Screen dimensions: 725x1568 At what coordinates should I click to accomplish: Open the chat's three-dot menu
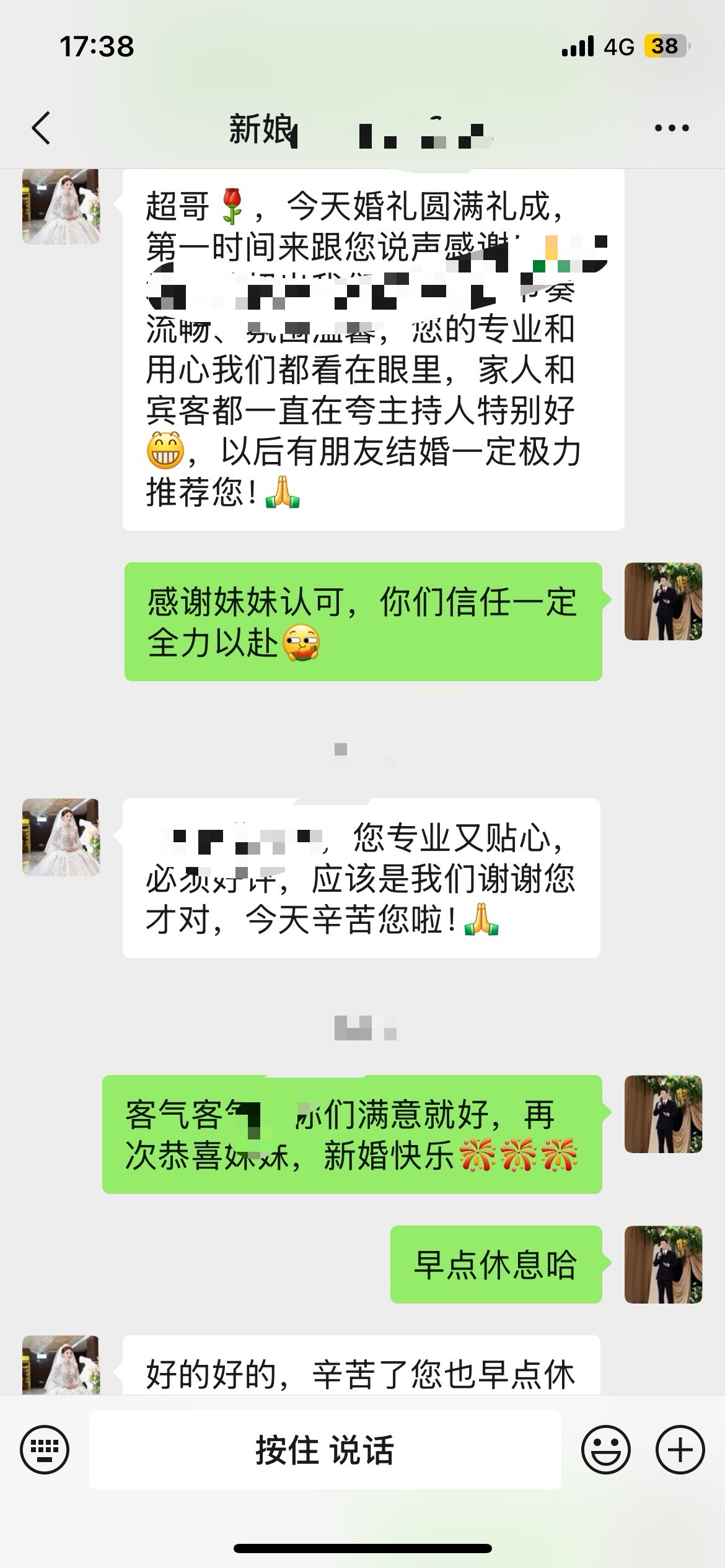click(x=672, y=128)
